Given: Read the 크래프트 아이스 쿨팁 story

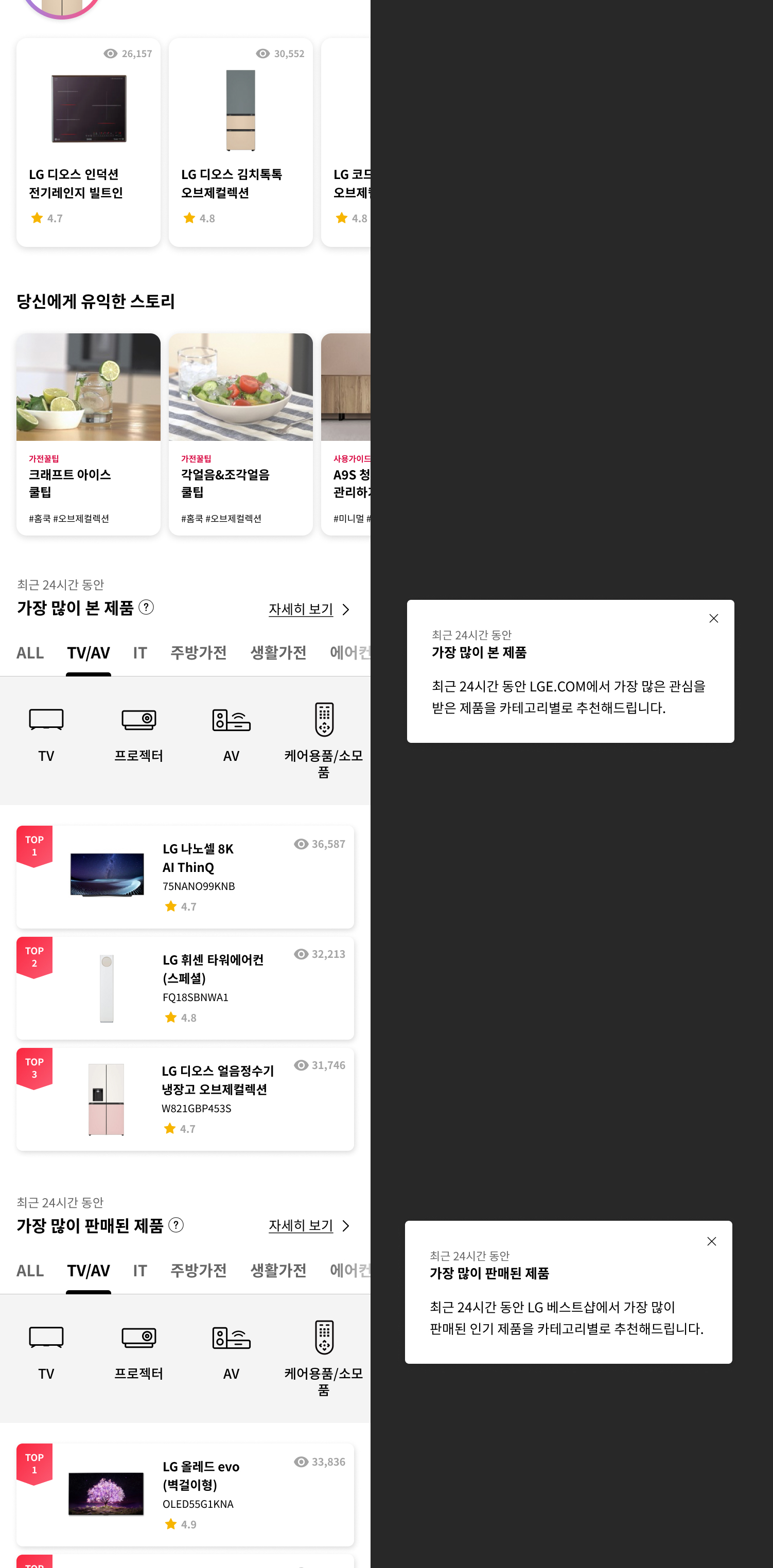Looking at the screenshot, I should 89,434.
